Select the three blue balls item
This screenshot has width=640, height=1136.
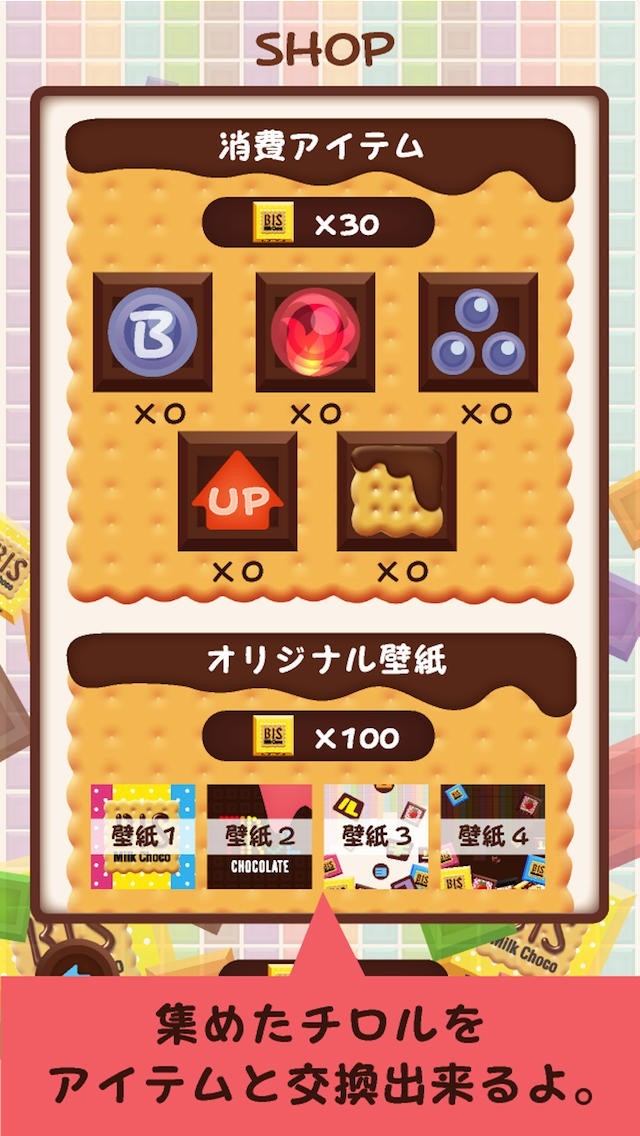477,332
